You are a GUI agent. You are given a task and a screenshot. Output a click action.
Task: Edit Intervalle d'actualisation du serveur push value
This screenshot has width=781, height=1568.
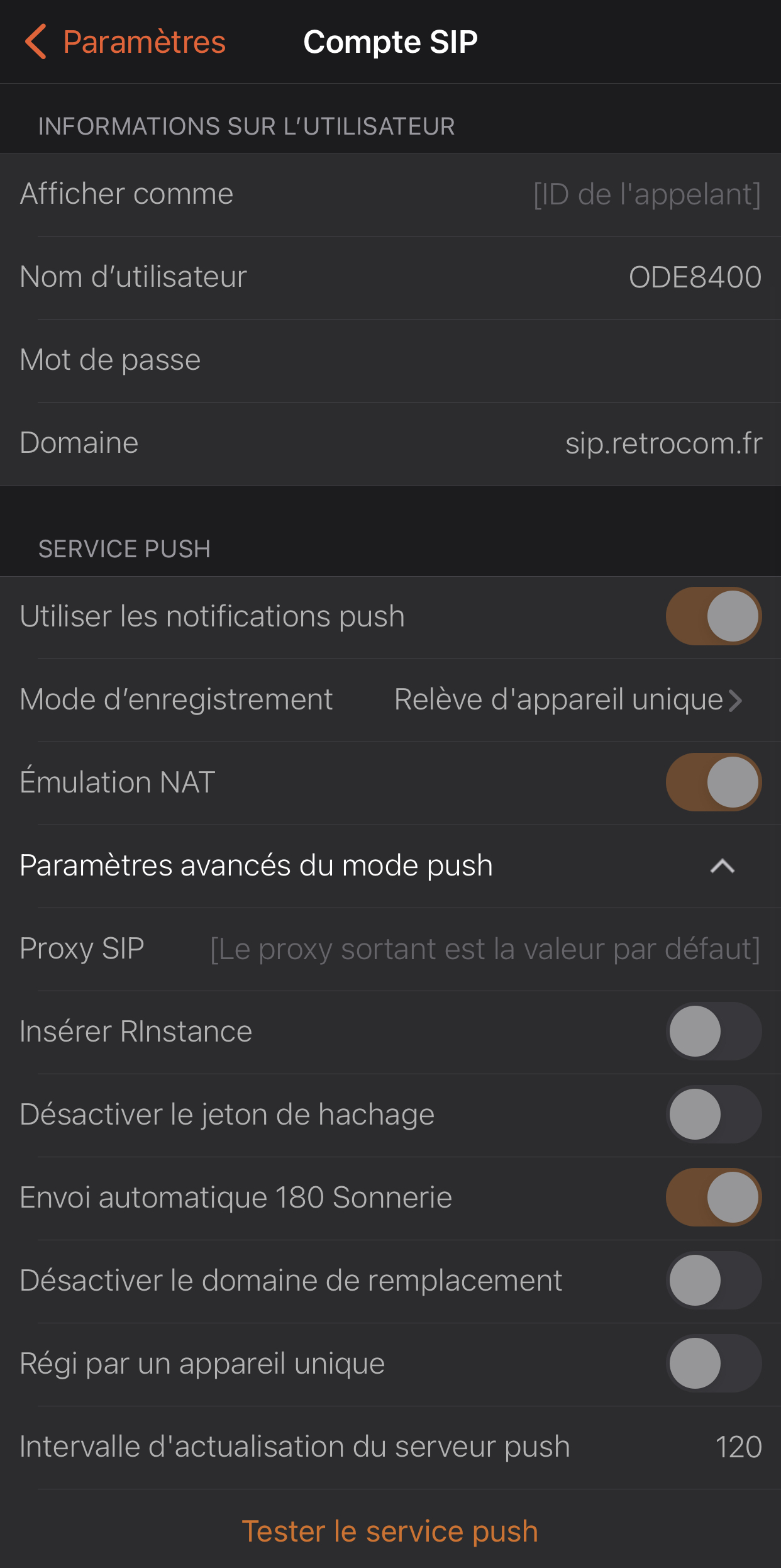coord(737,1447)
